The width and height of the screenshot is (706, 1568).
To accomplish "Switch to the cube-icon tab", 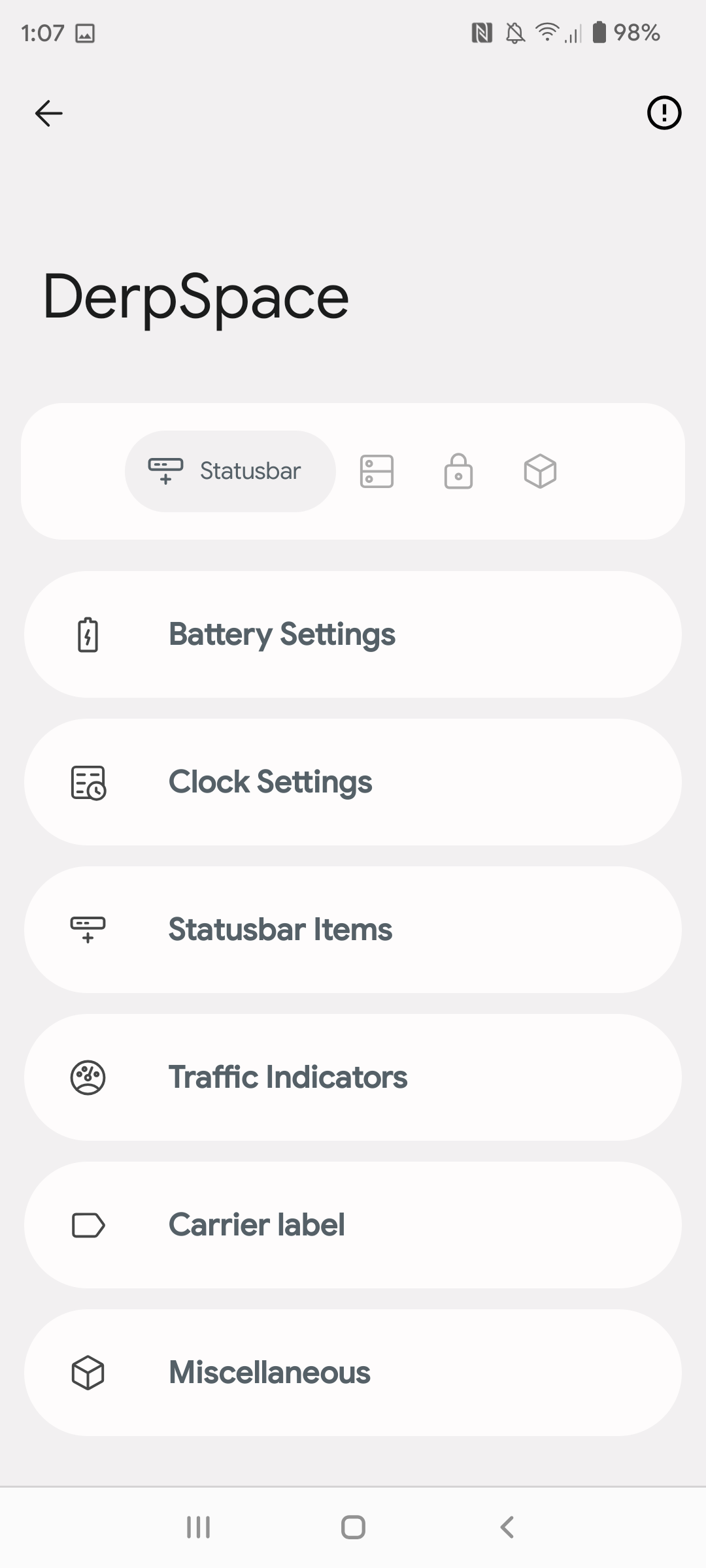I will coord(540,471).
